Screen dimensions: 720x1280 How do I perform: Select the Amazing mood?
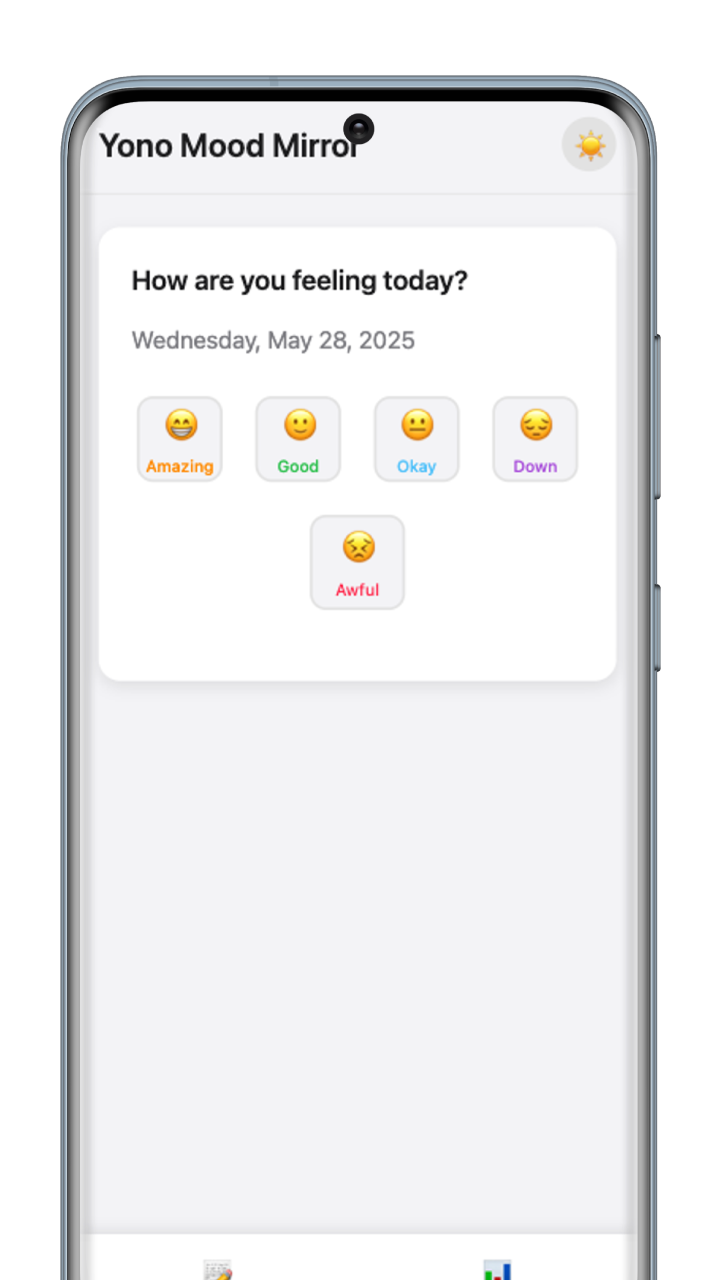tap(180, 439)
